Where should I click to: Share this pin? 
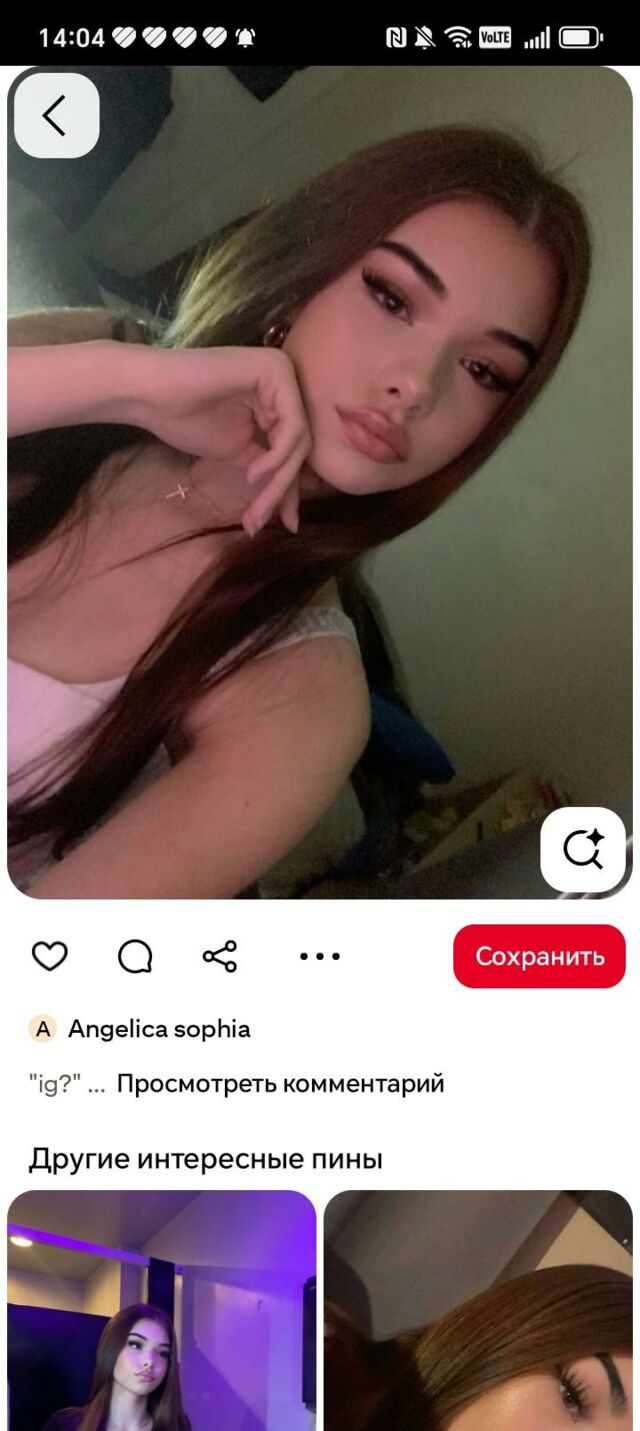(x=220, y=957)
